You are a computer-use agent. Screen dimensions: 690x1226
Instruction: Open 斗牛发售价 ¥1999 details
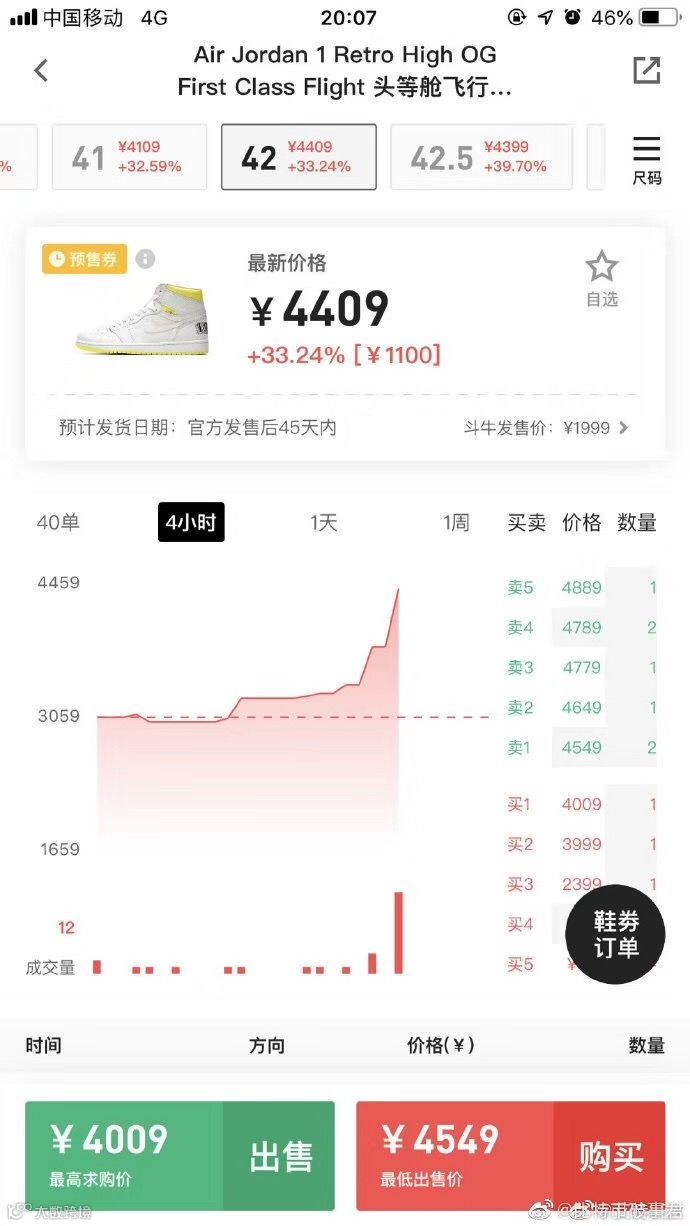click(546, 428)
